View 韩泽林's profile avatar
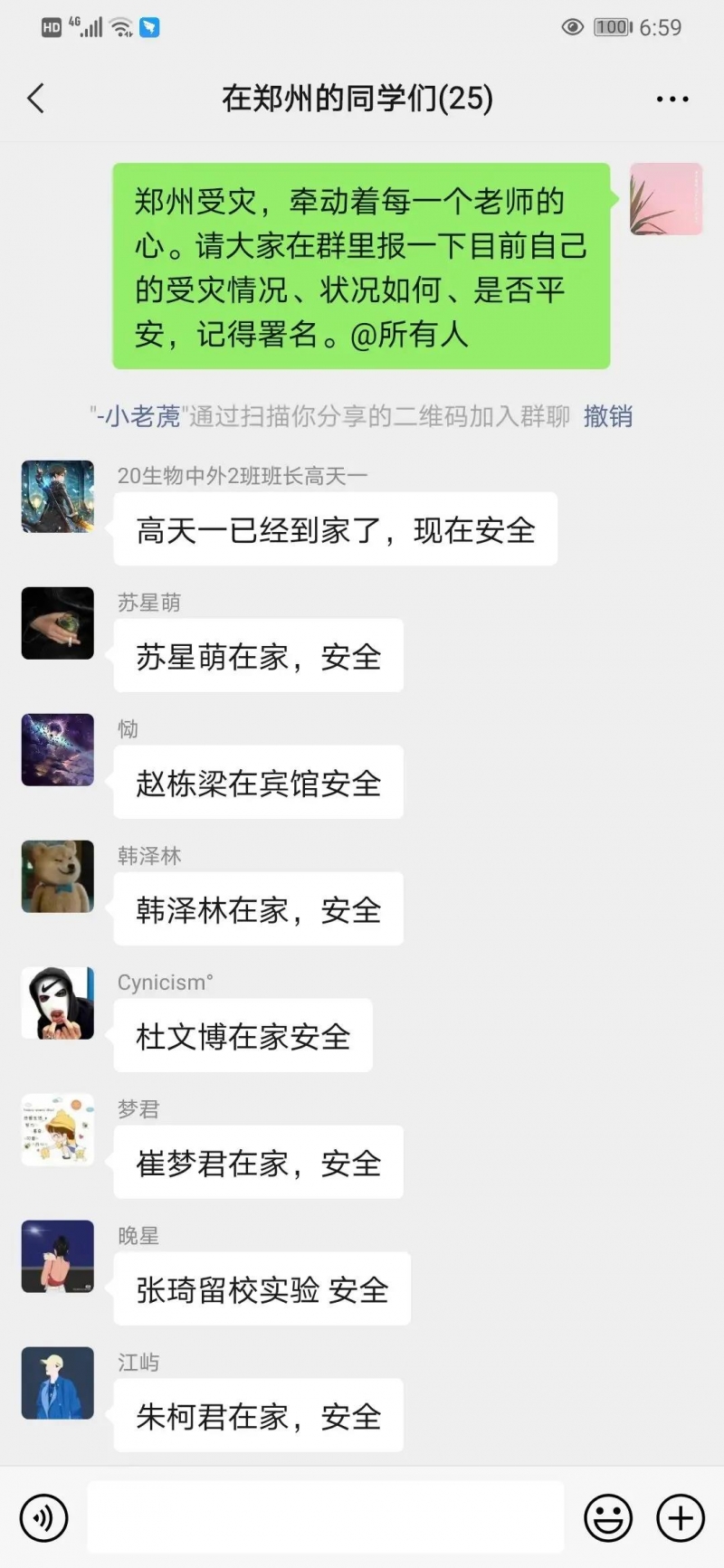This screenshot has width=724, height=1568. tap(58, 877)
